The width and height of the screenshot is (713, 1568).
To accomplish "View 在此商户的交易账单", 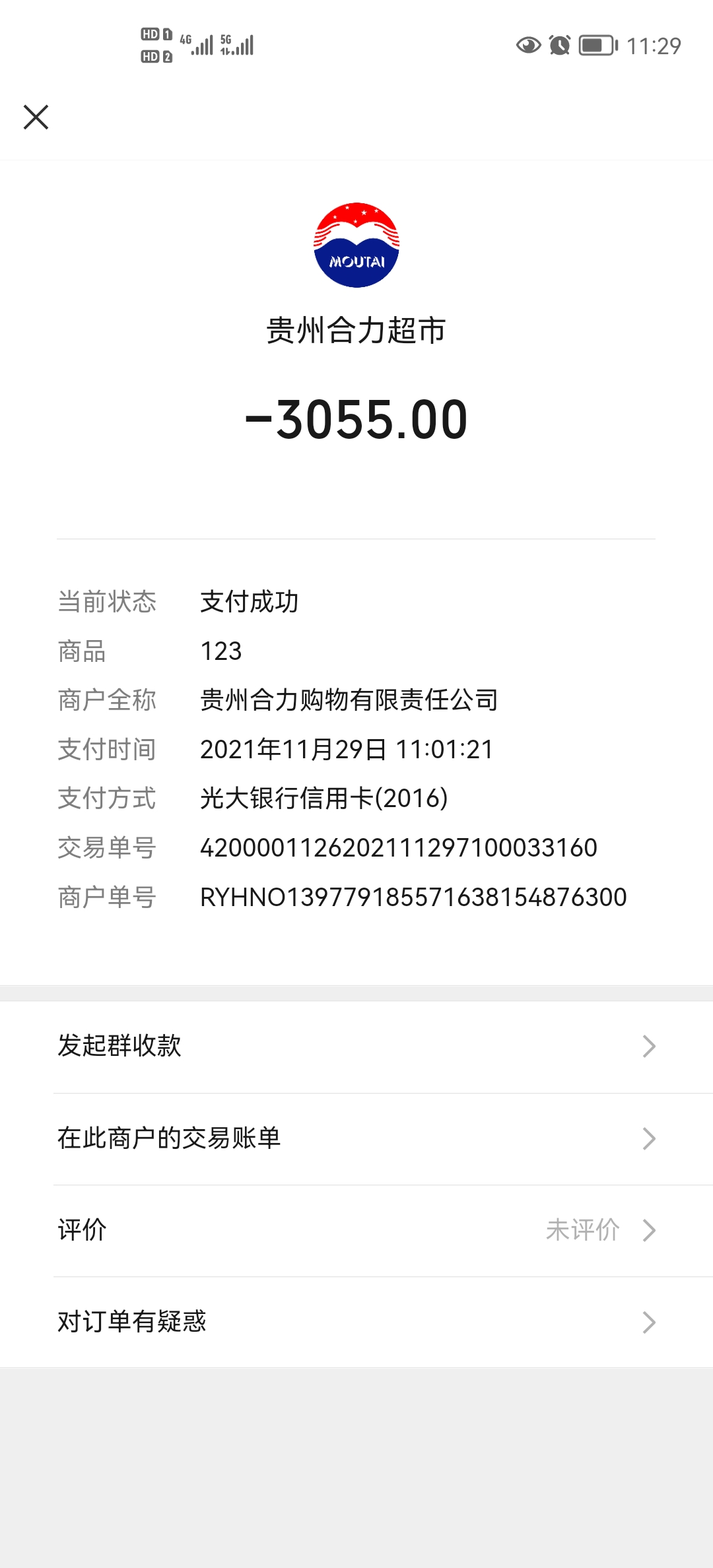I will pos(356,1138).
